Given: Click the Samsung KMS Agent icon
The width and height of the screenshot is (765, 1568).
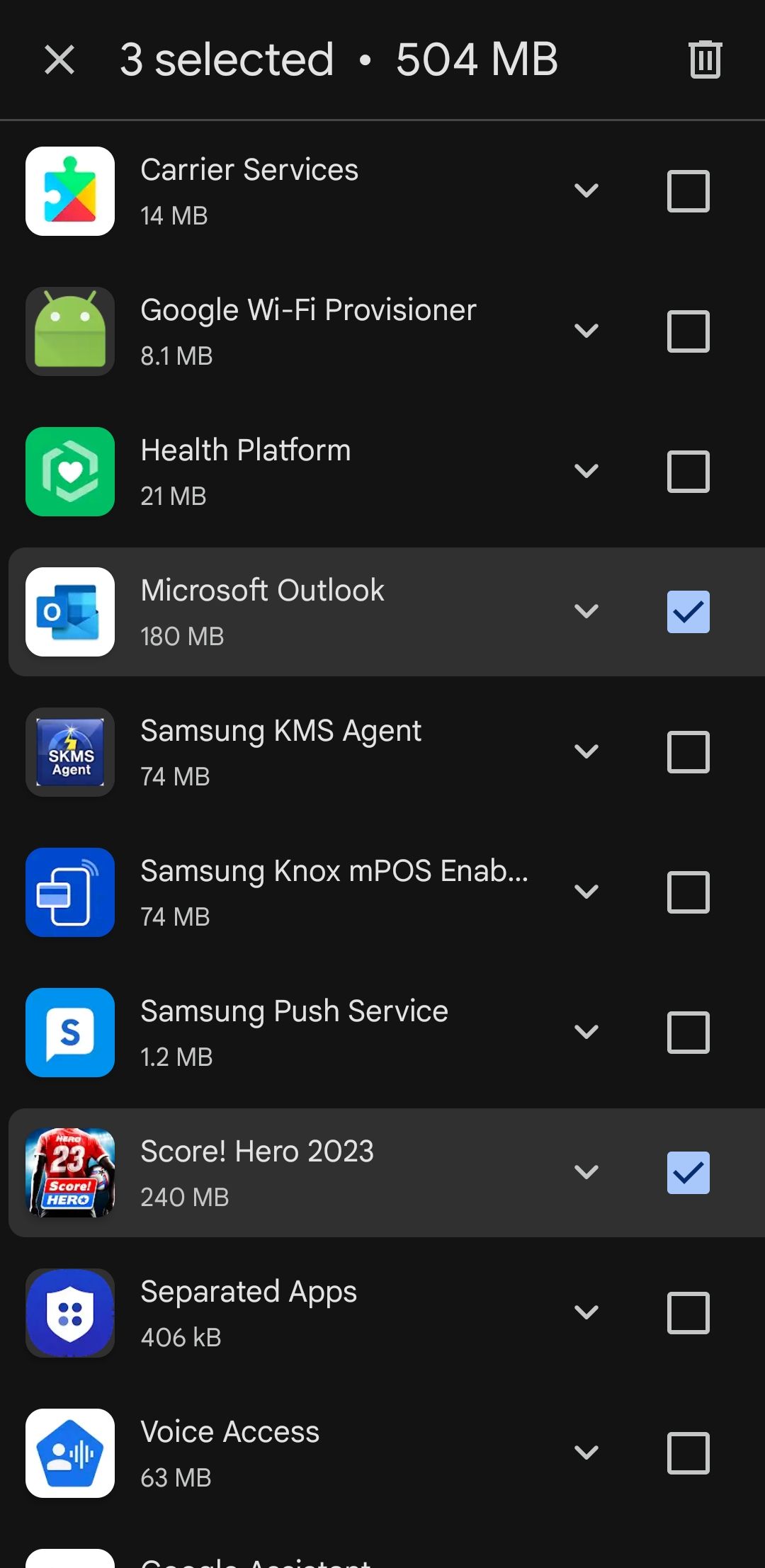Looking at the screenshot, I should click(69, 752).
